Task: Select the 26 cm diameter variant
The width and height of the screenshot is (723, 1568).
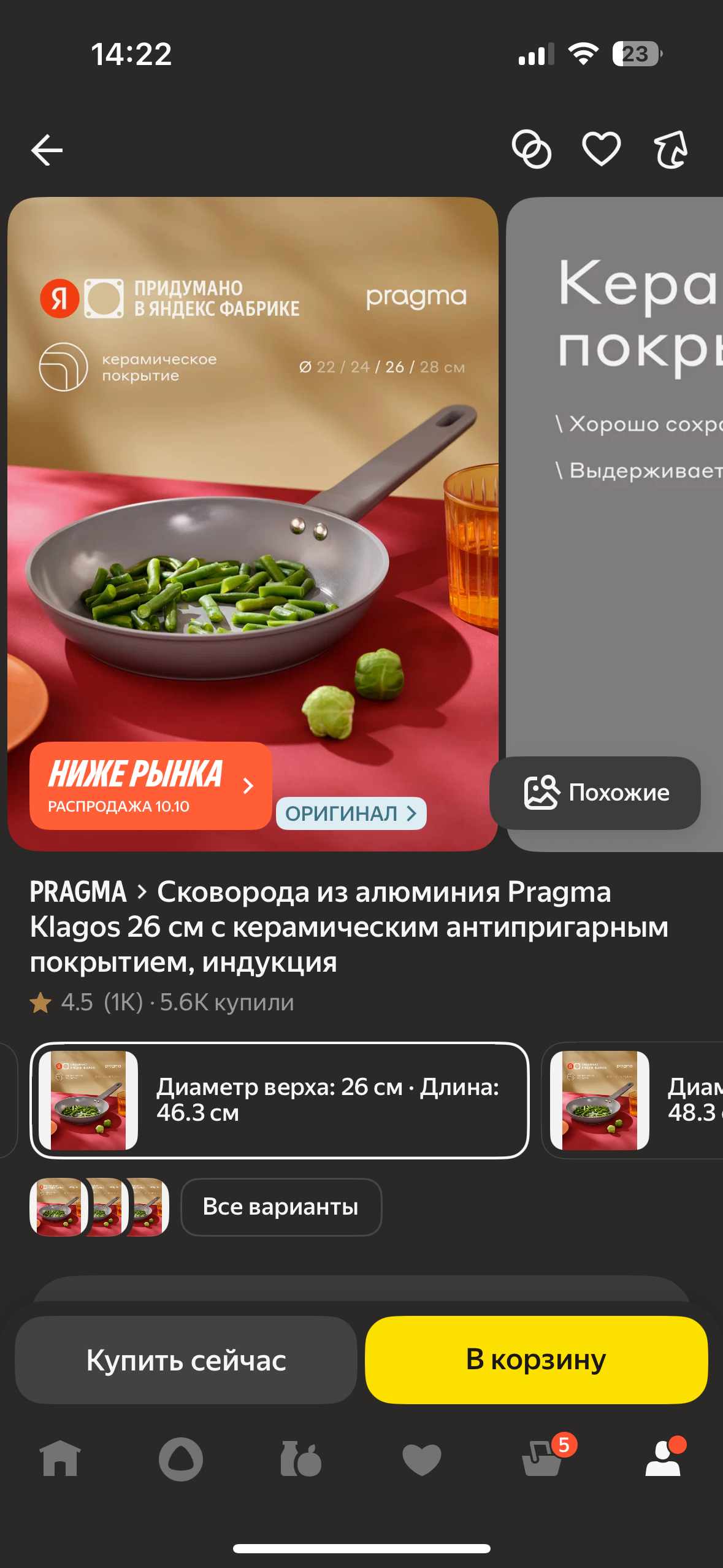Action: tap(279, 1100)
